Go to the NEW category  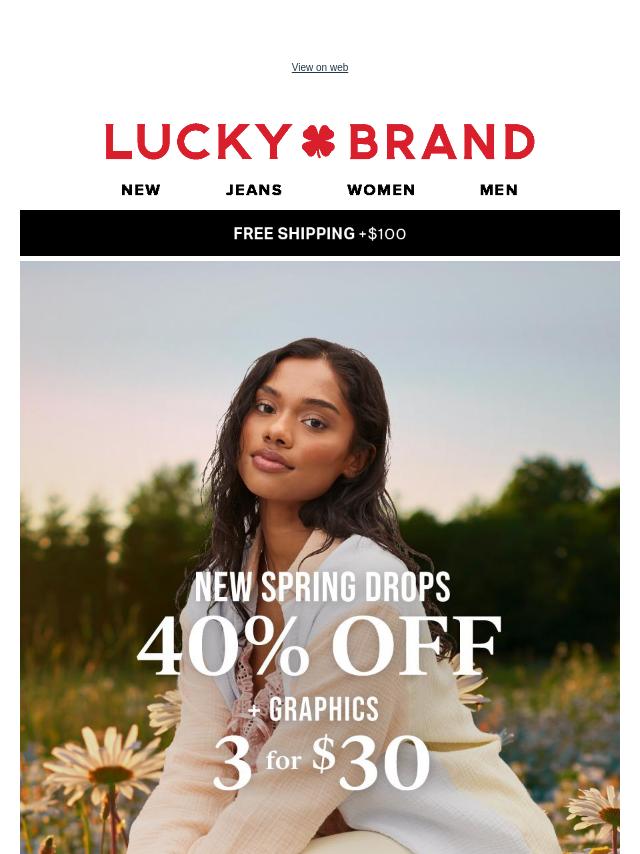pos(141,190)
